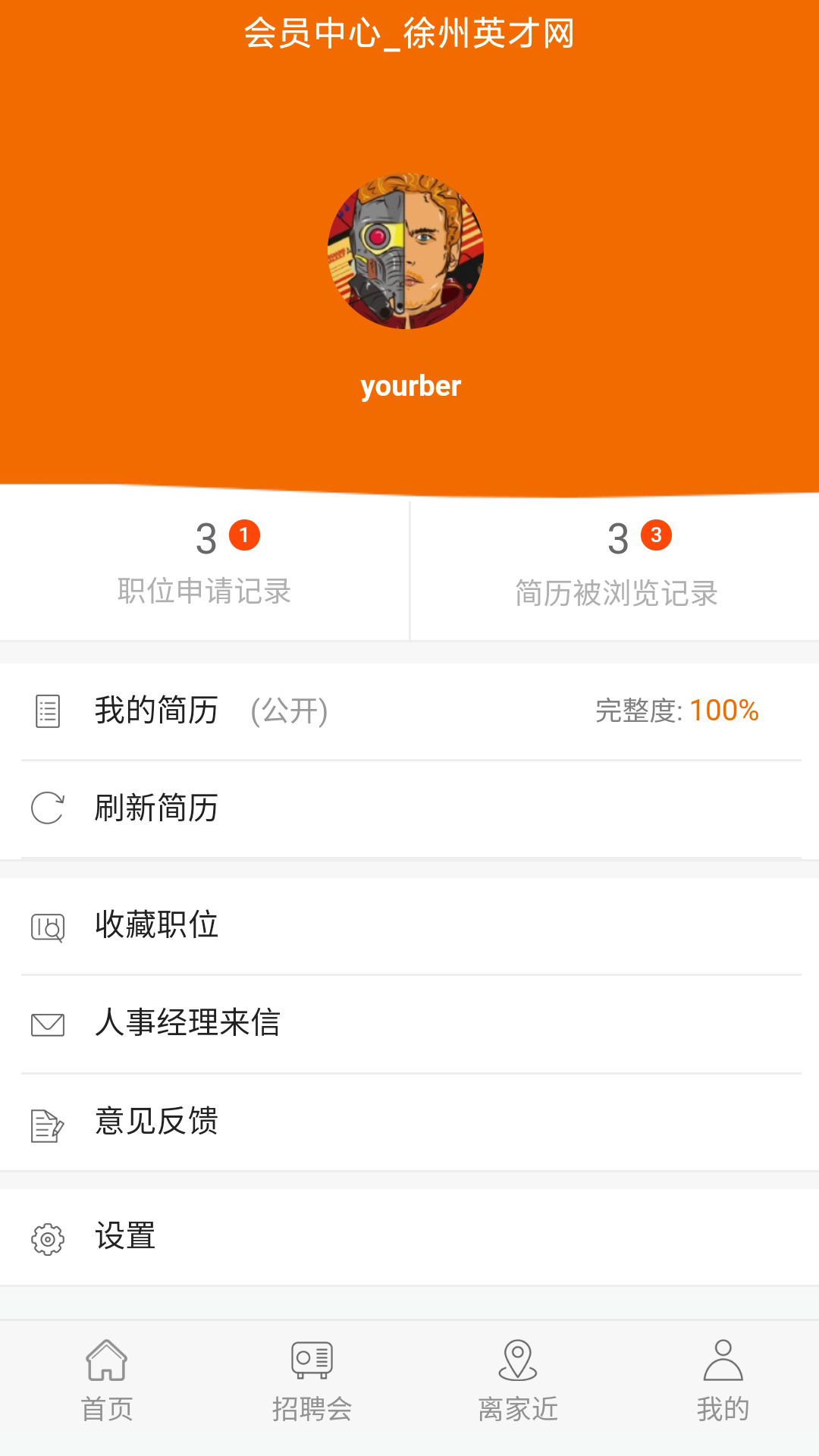Tap the red badge showing 1

click(x=246, y=535)
